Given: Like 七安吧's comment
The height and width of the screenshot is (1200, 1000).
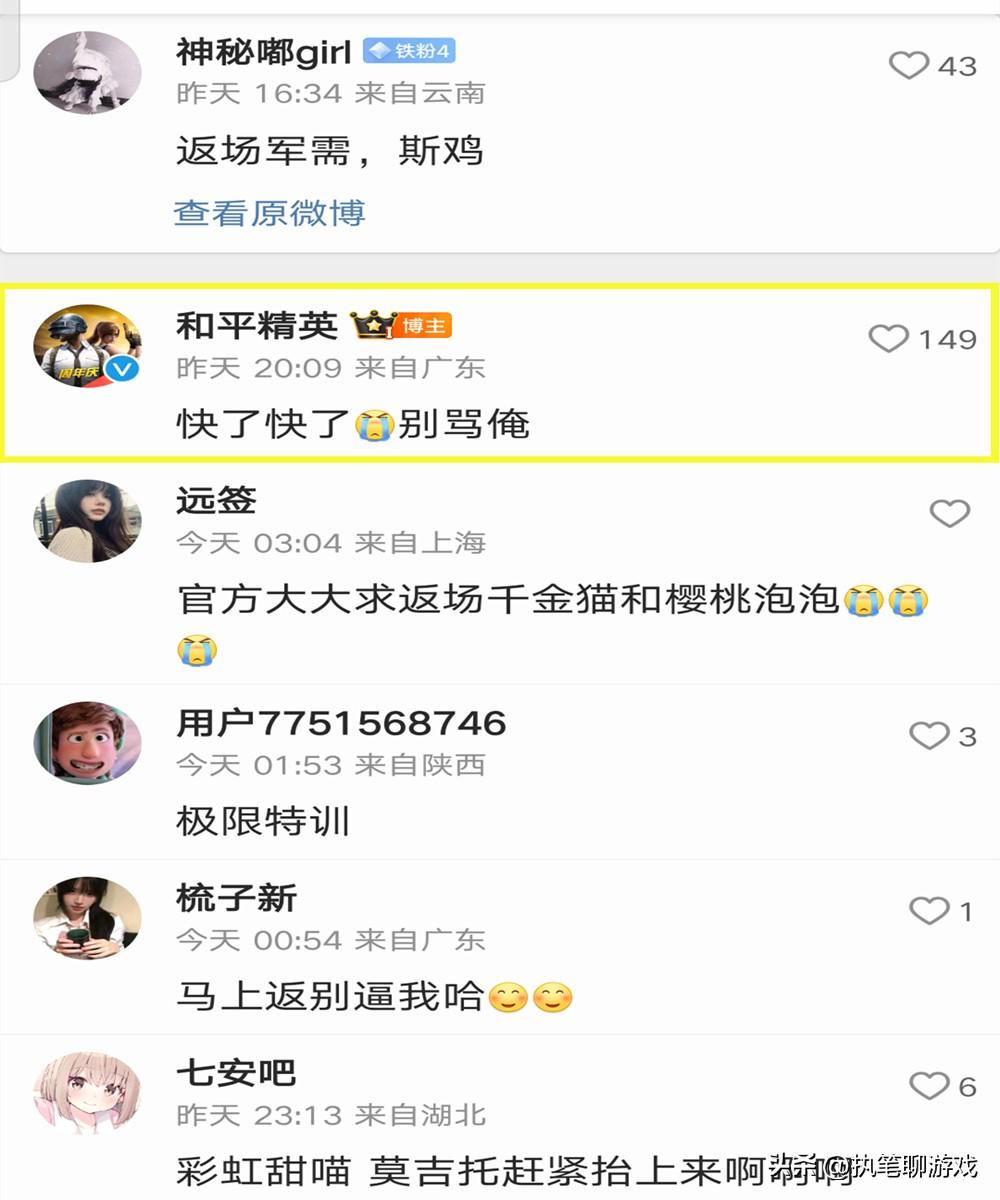Looking at the screenshot, I should tap(929, 1085).
